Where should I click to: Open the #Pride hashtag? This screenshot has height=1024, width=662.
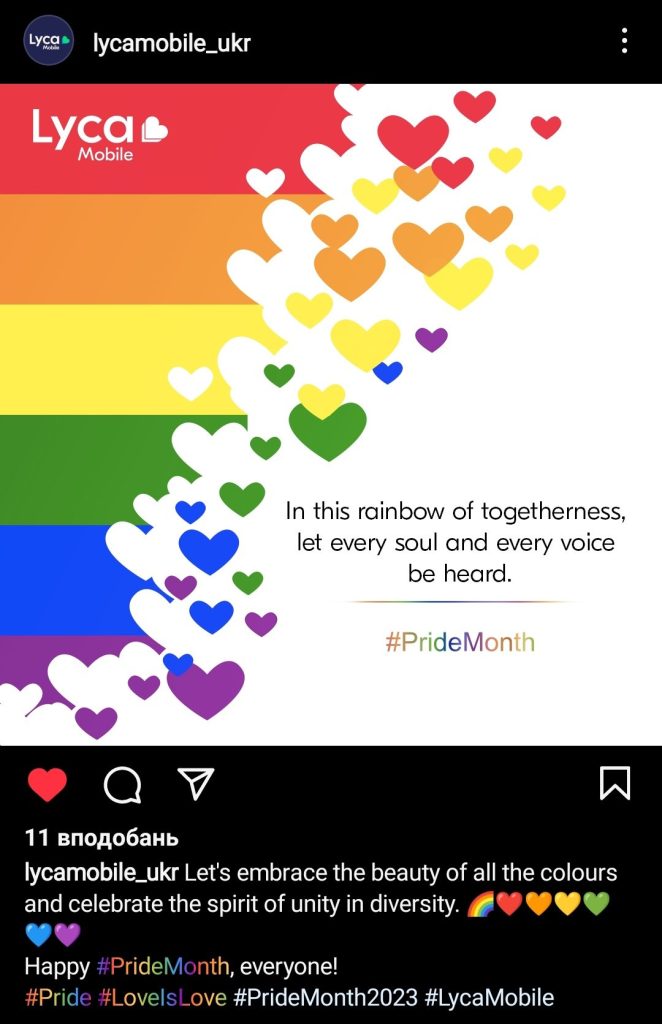[58, 997]
